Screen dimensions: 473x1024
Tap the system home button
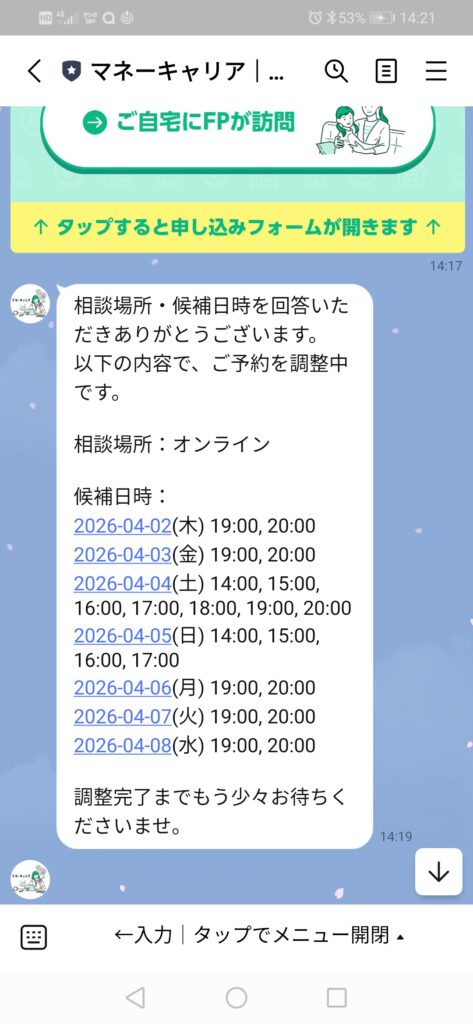tap(236, 997)
